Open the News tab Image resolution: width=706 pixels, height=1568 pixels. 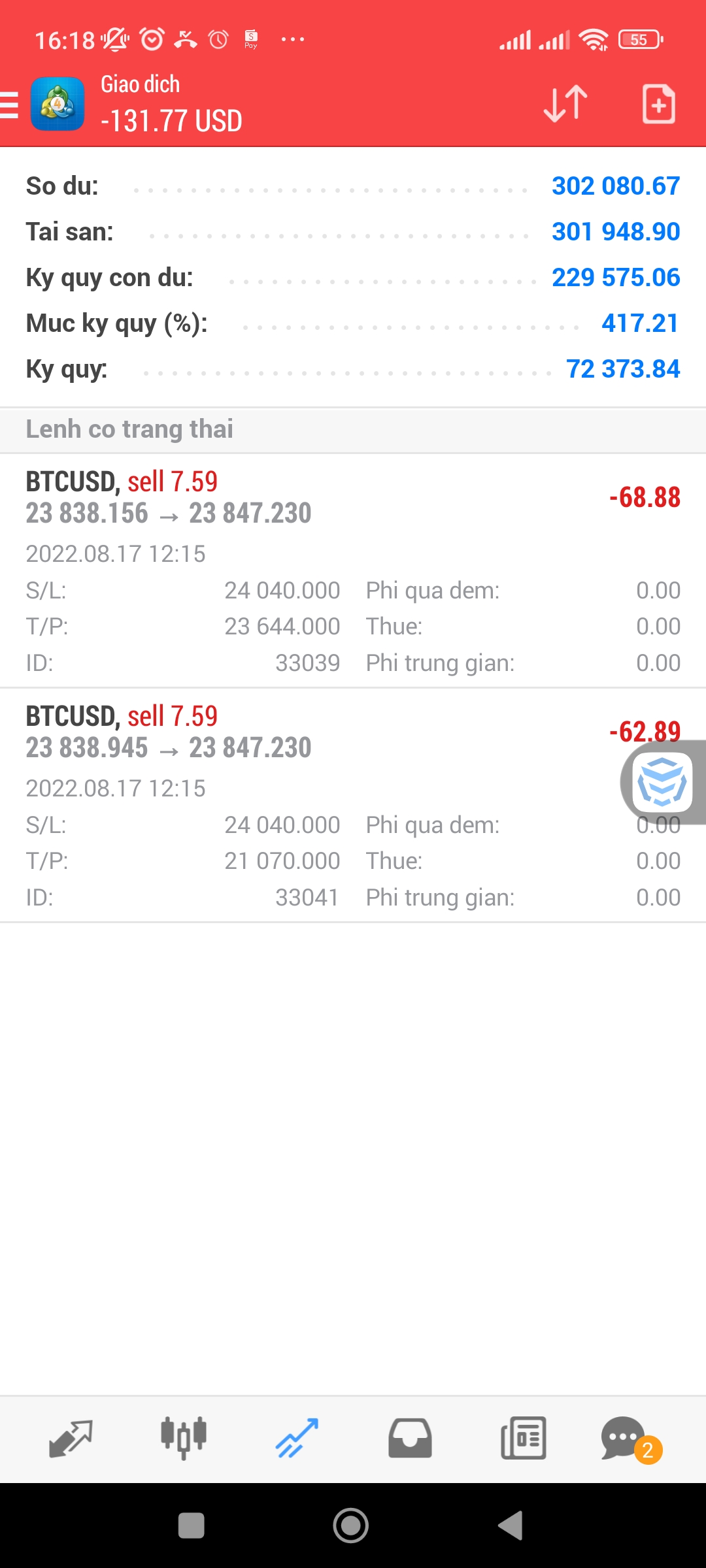[x=523, y=1439]
